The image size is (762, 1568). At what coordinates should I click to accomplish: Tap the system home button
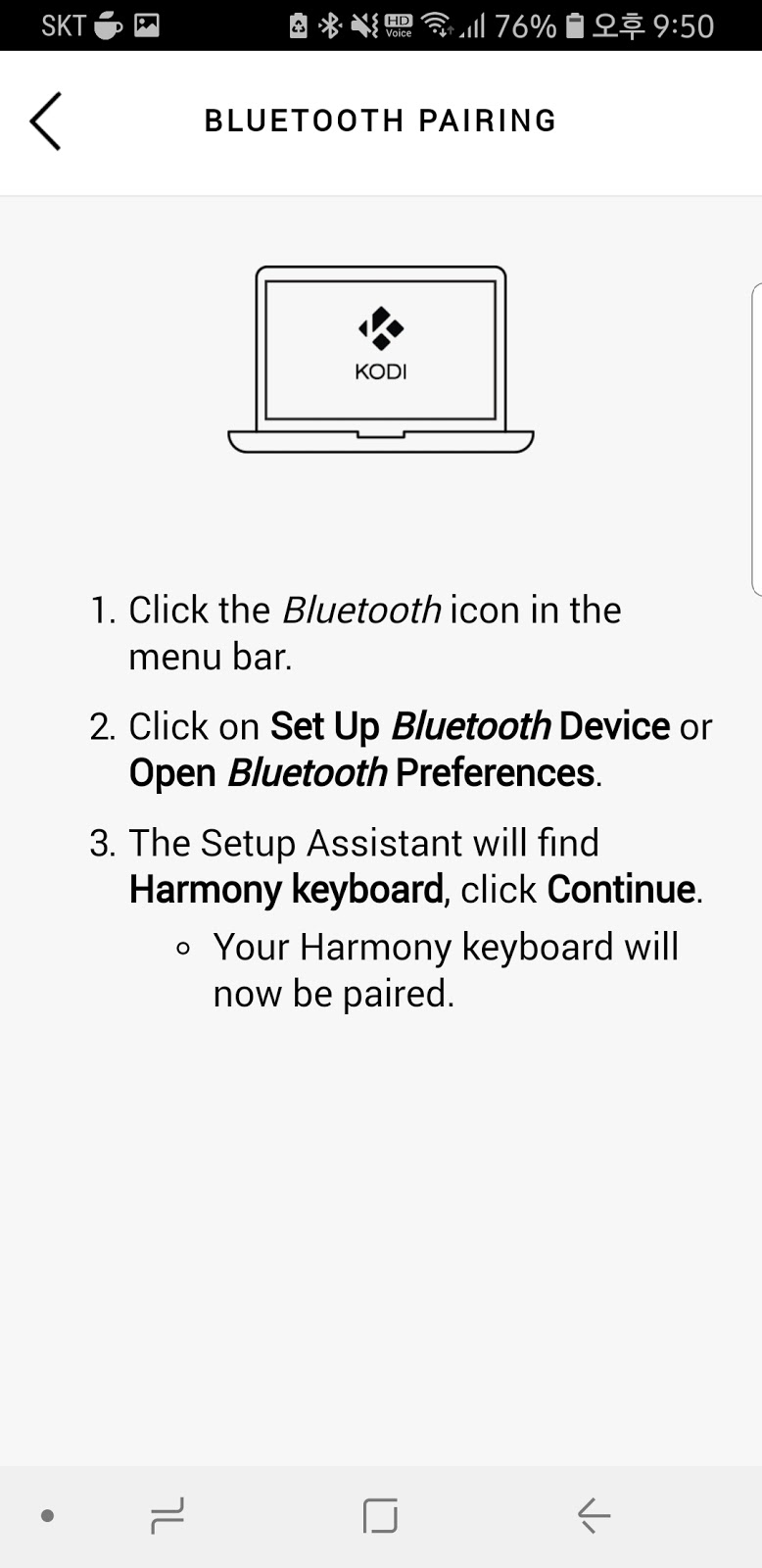(x=380, y=1515)
